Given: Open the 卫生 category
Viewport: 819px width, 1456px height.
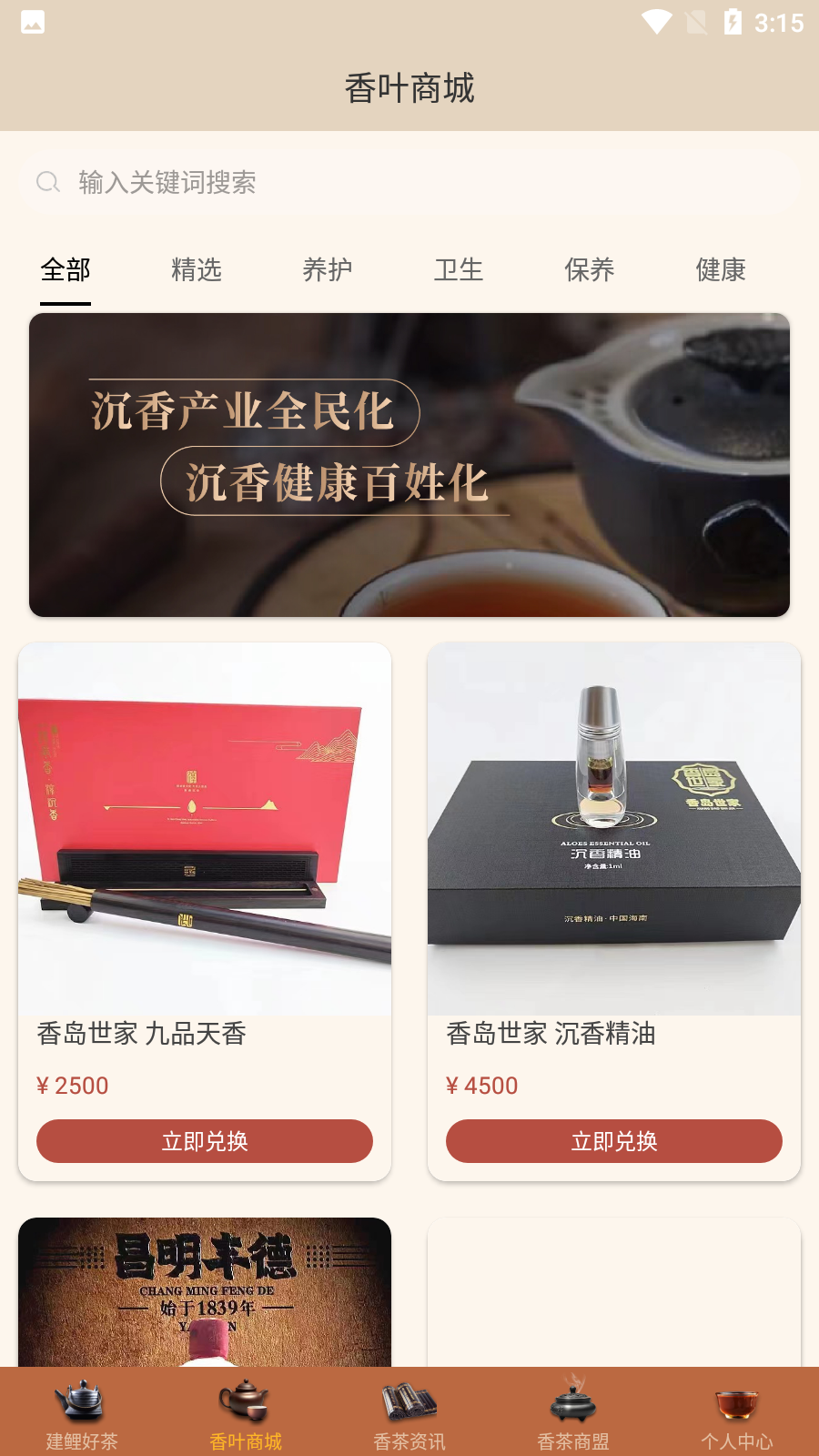Looking at the screenshot, I should pyautogui.click(x=460, y=270).
